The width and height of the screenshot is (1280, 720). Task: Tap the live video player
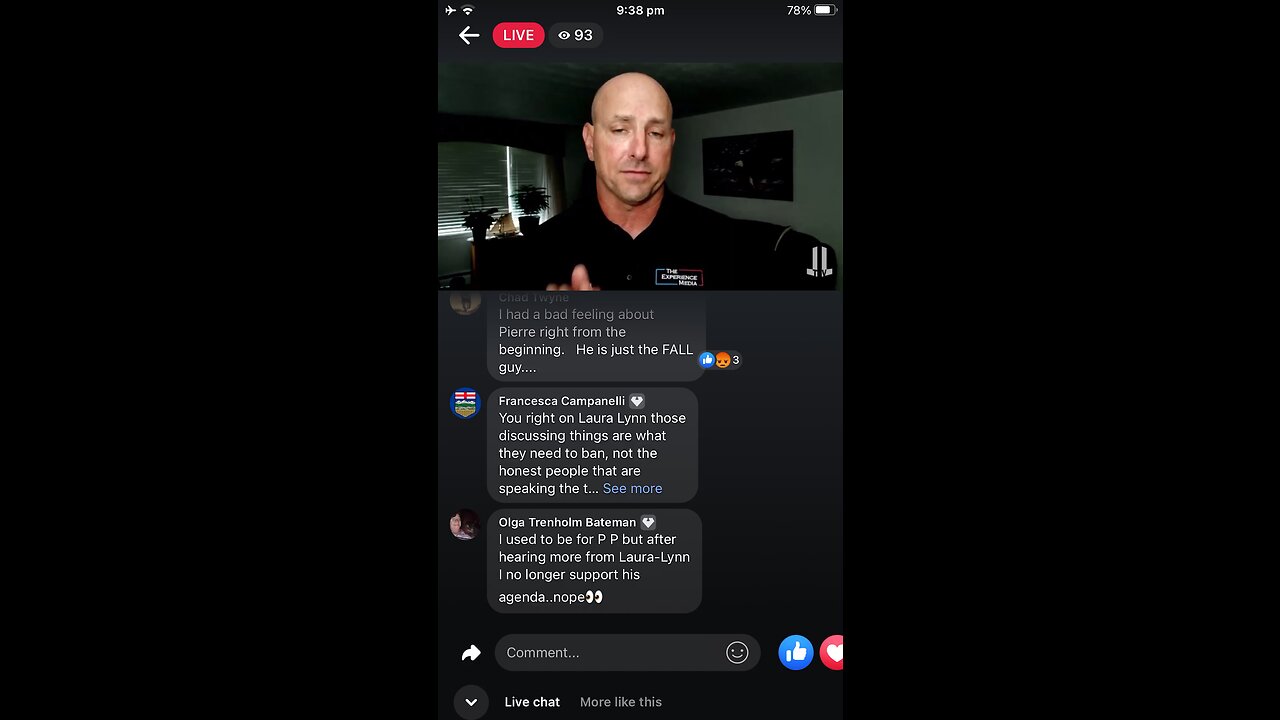(x=640, y=176)
